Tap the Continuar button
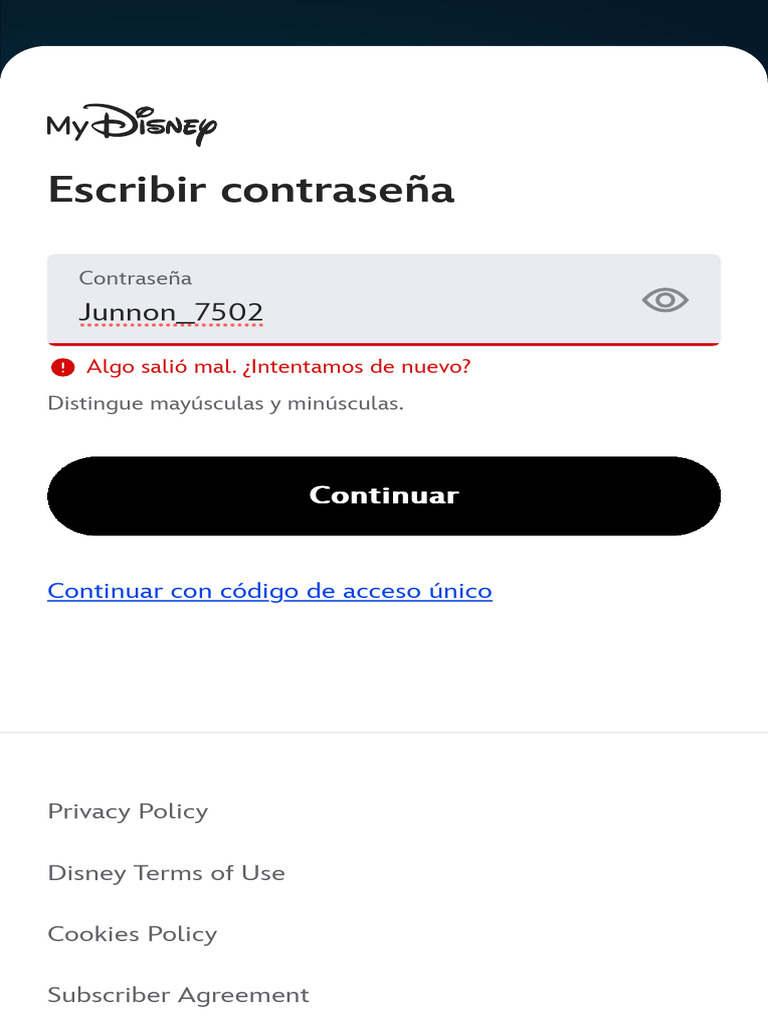 pos(384,496)
